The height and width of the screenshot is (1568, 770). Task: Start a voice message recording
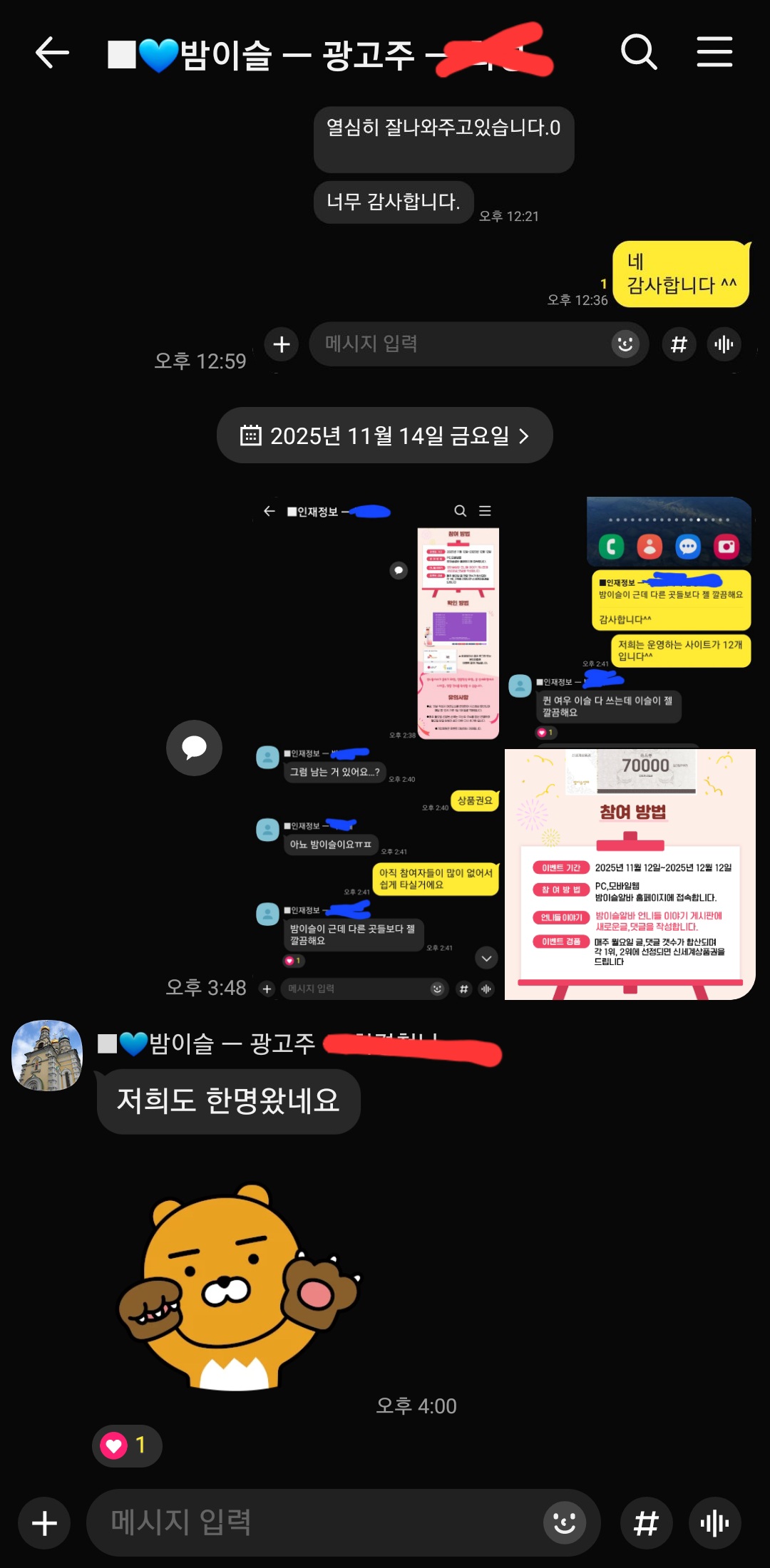[x=714, y=1524]
